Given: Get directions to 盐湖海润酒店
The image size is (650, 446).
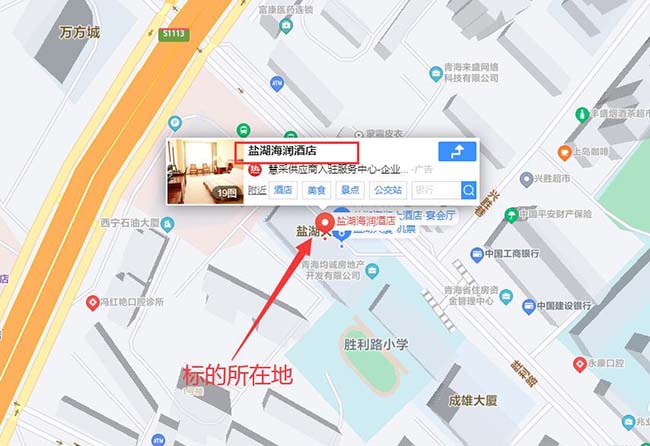Looking at the screenshot, I should tap(458, 152).
